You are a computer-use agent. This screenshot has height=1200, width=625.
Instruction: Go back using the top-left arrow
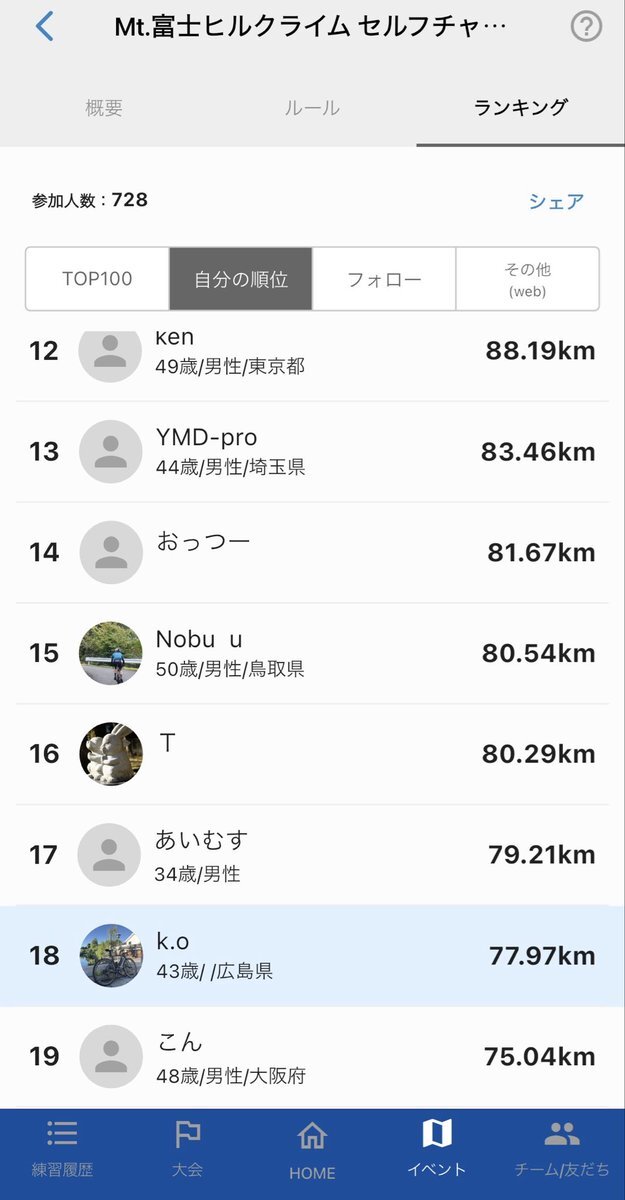(x=44, y=26)
